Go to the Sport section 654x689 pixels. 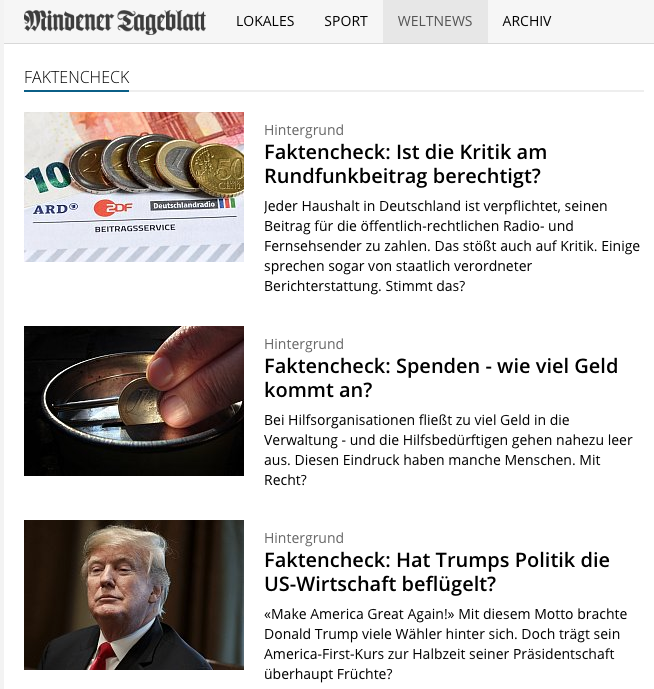(x=345, y=21)
